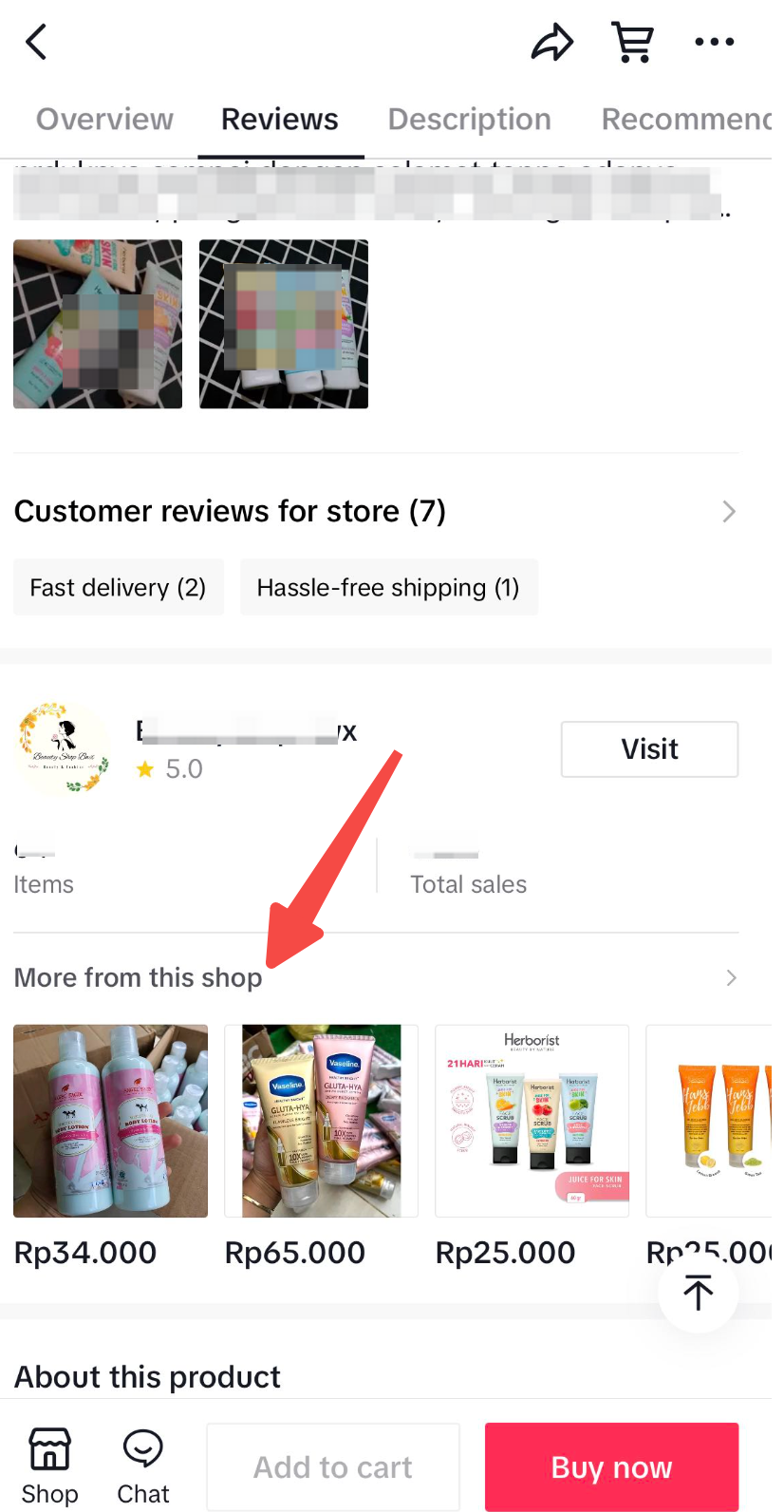This screenshot has width=784, height=1512.
Task: Filter reviews by Fast delivery
Action: (x=118, y=588)
